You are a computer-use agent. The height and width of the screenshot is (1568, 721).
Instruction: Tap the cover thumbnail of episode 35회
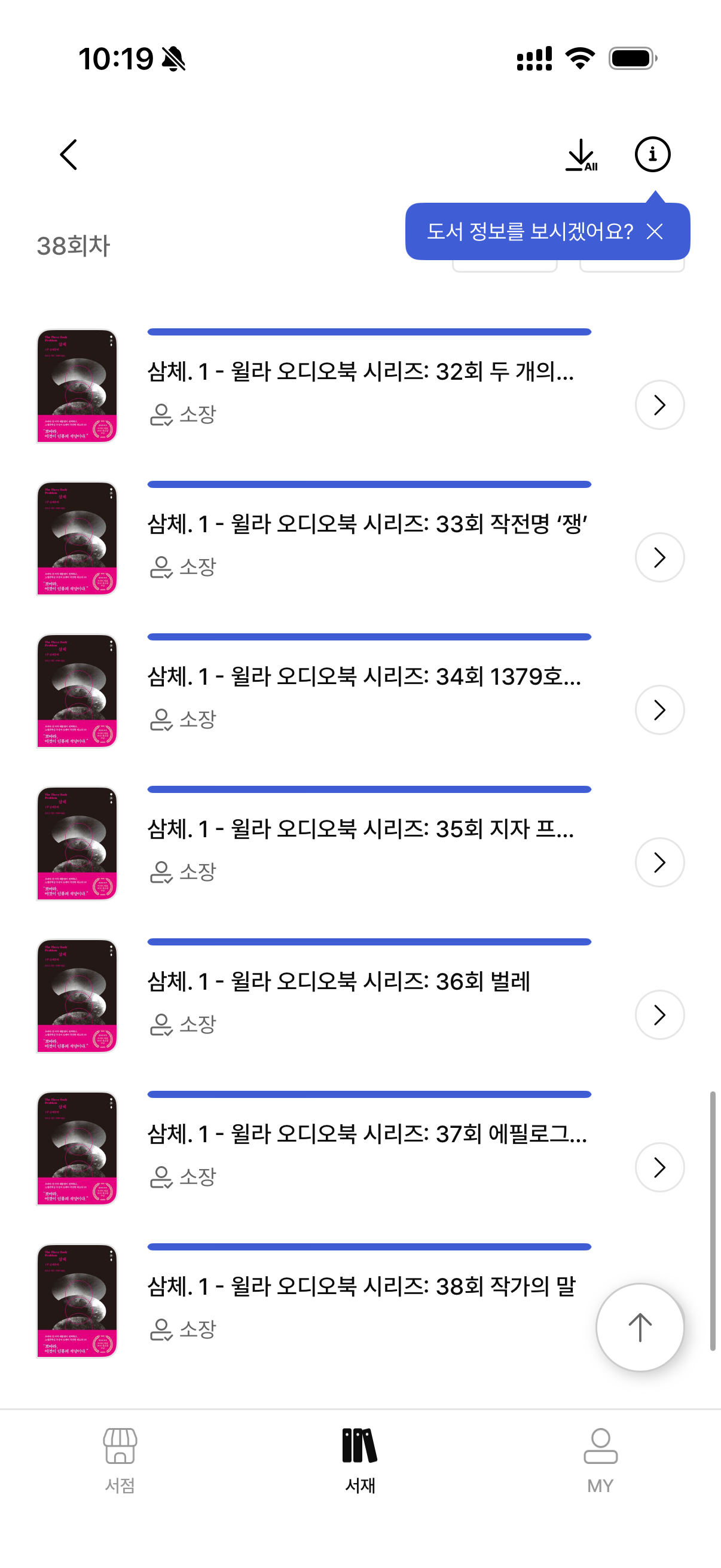77,843
